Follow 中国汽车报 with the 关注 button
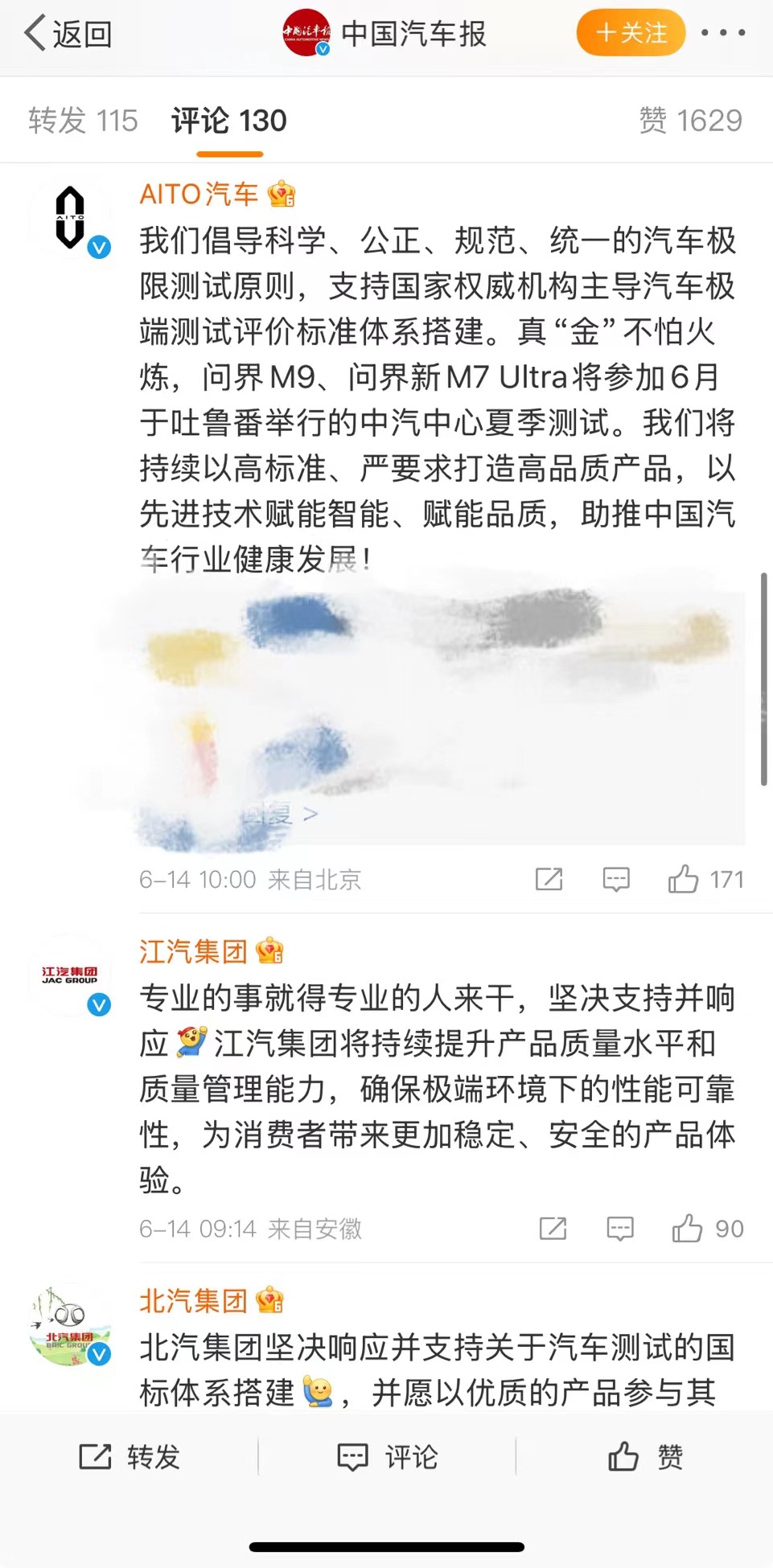Screen dimensions: 773x1568 (631, 33)
